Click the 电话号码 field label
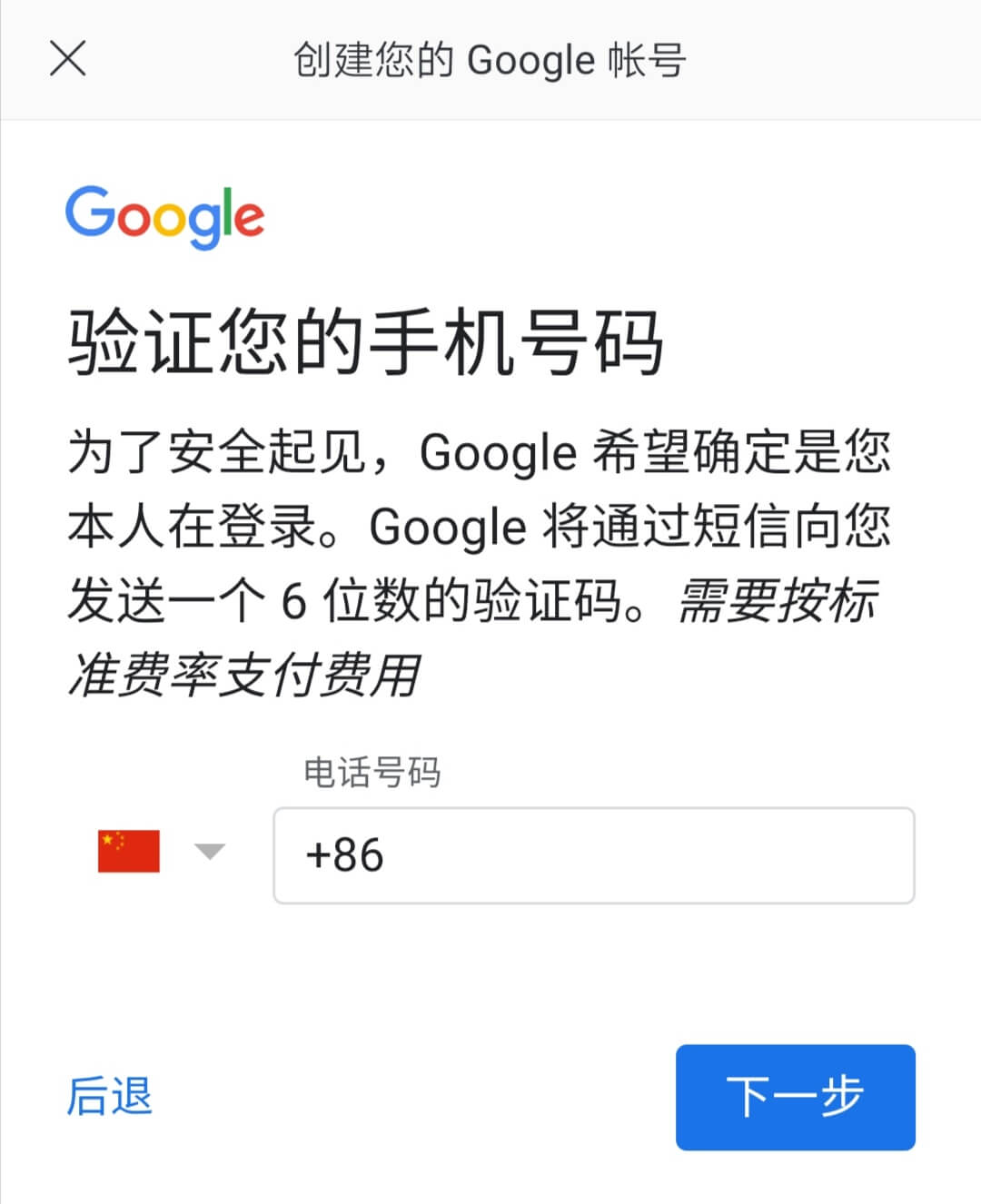Screen dimensions: 981x1204 click(x=371, y=773)
